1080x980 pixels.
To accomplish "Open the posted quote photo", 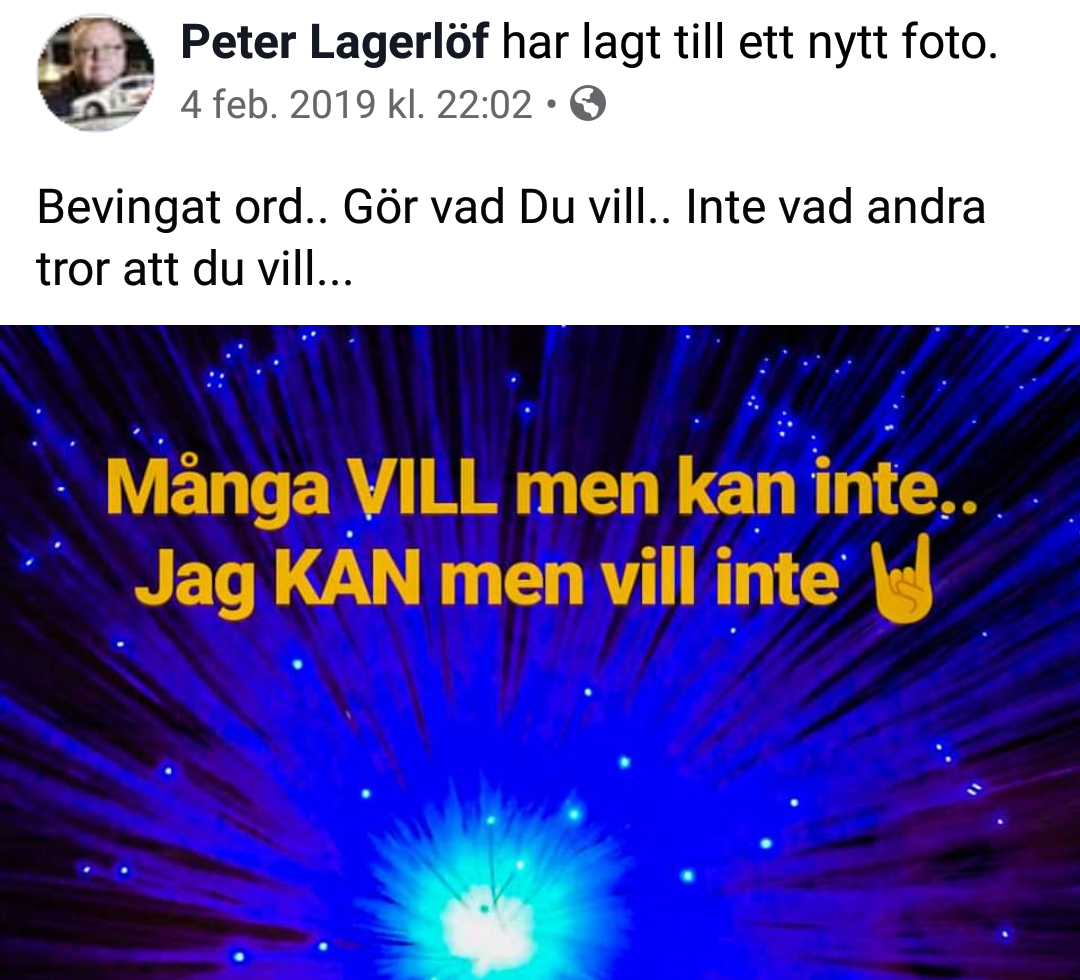I will [540, 652].
